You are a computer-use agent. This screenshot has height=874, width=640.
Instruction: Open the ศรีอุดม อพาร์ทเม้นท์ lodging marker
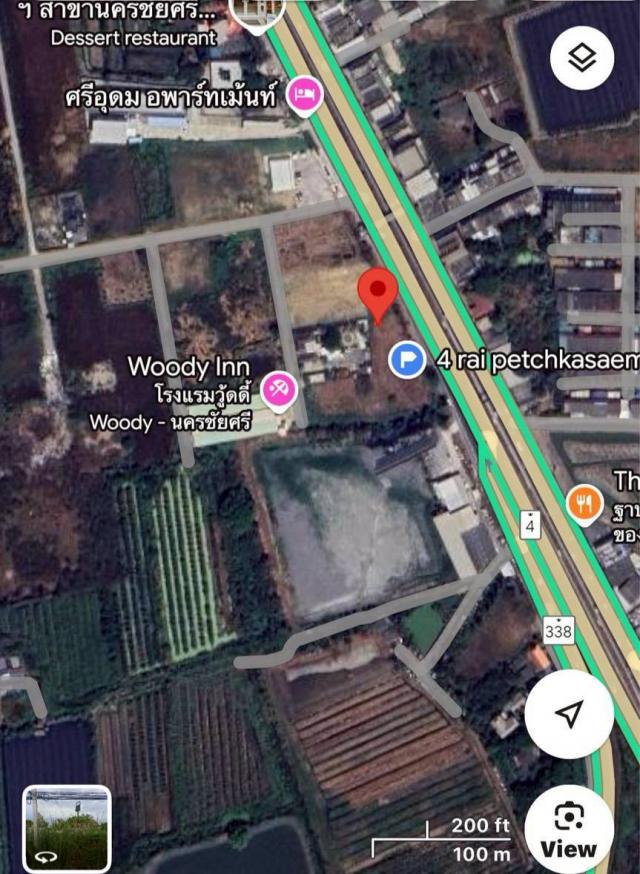[305, 97]
